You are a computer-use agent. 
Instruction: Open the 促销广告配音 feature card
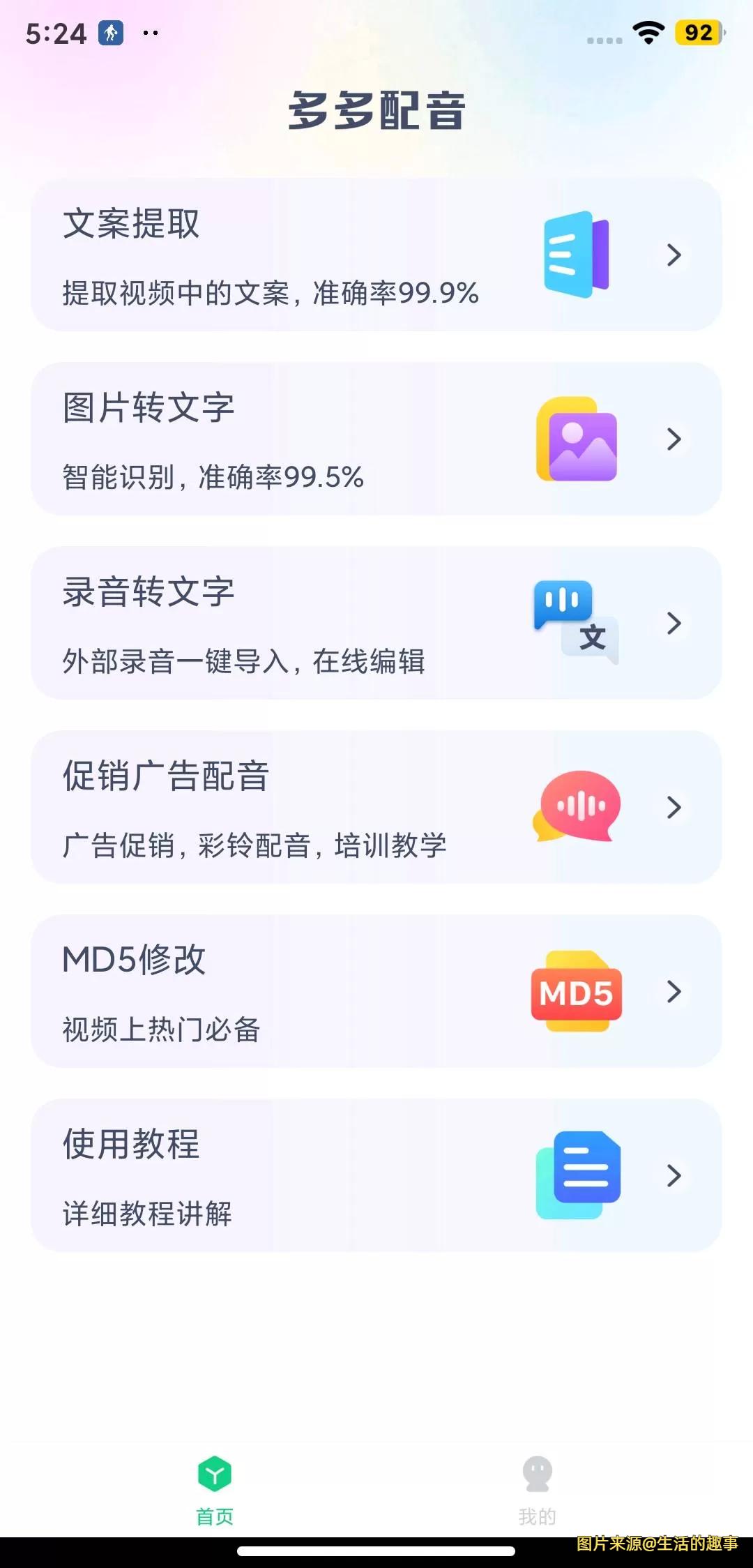coord(376,807)
